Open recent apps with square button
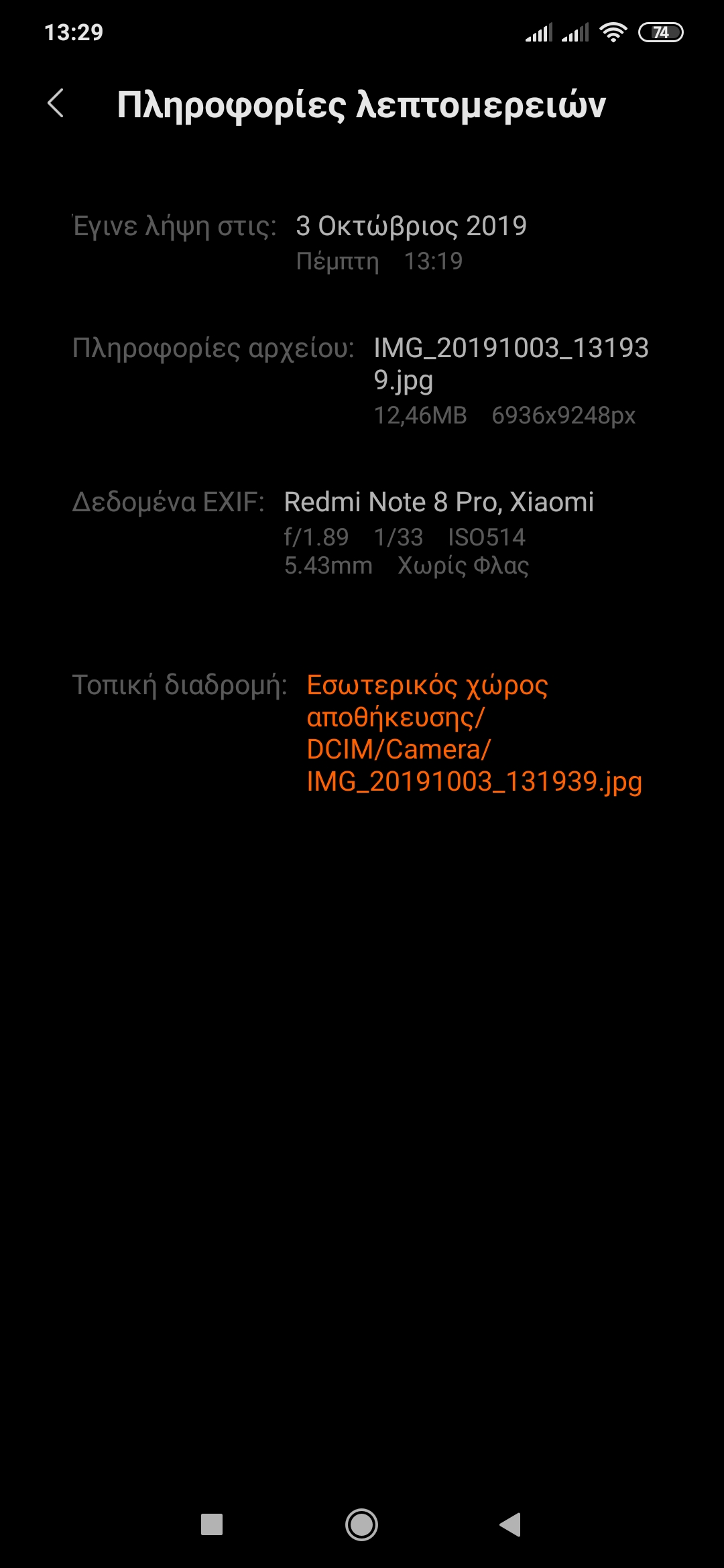This screenshot has width=724, height=1568. point(212,1524)
